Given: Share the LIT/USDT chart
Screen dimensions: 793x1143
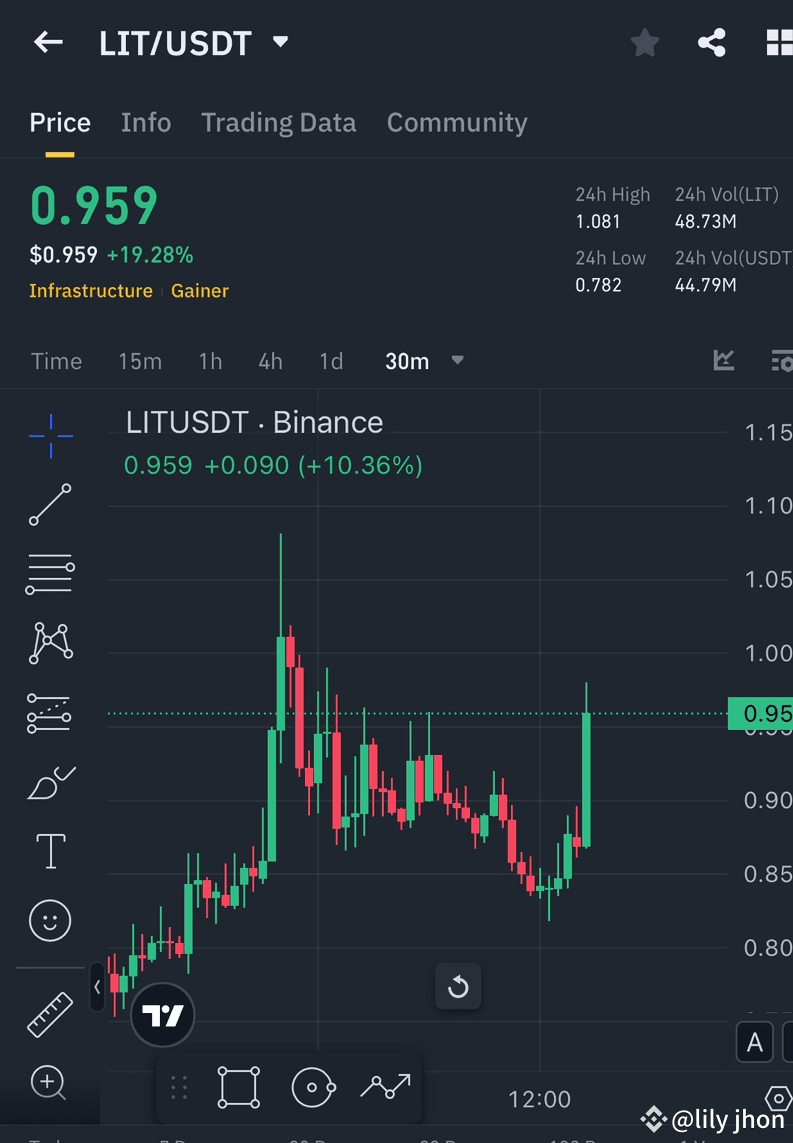Looking at the screenshot, I should click(x=712, y=42).
